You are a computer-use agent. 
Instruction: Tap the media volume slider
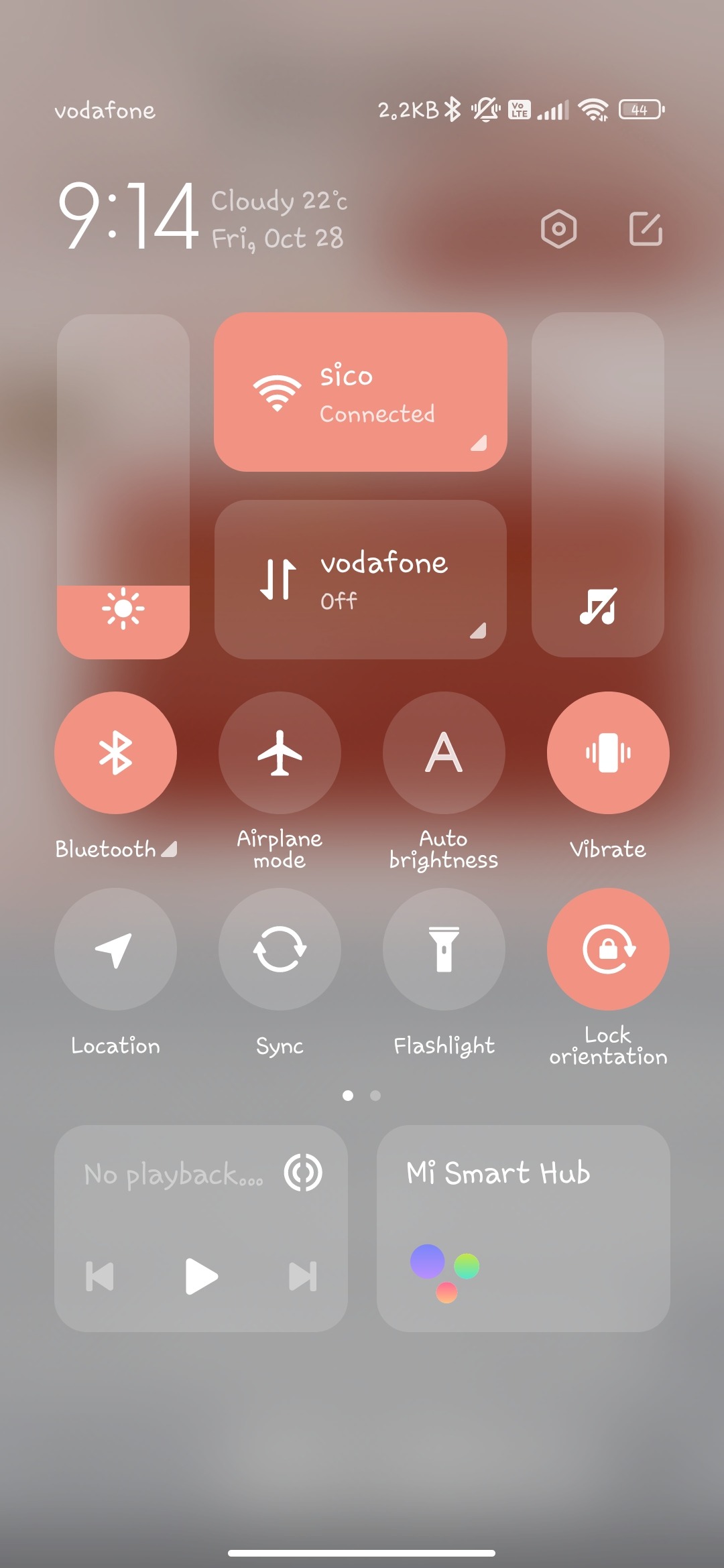coord(598,485)
